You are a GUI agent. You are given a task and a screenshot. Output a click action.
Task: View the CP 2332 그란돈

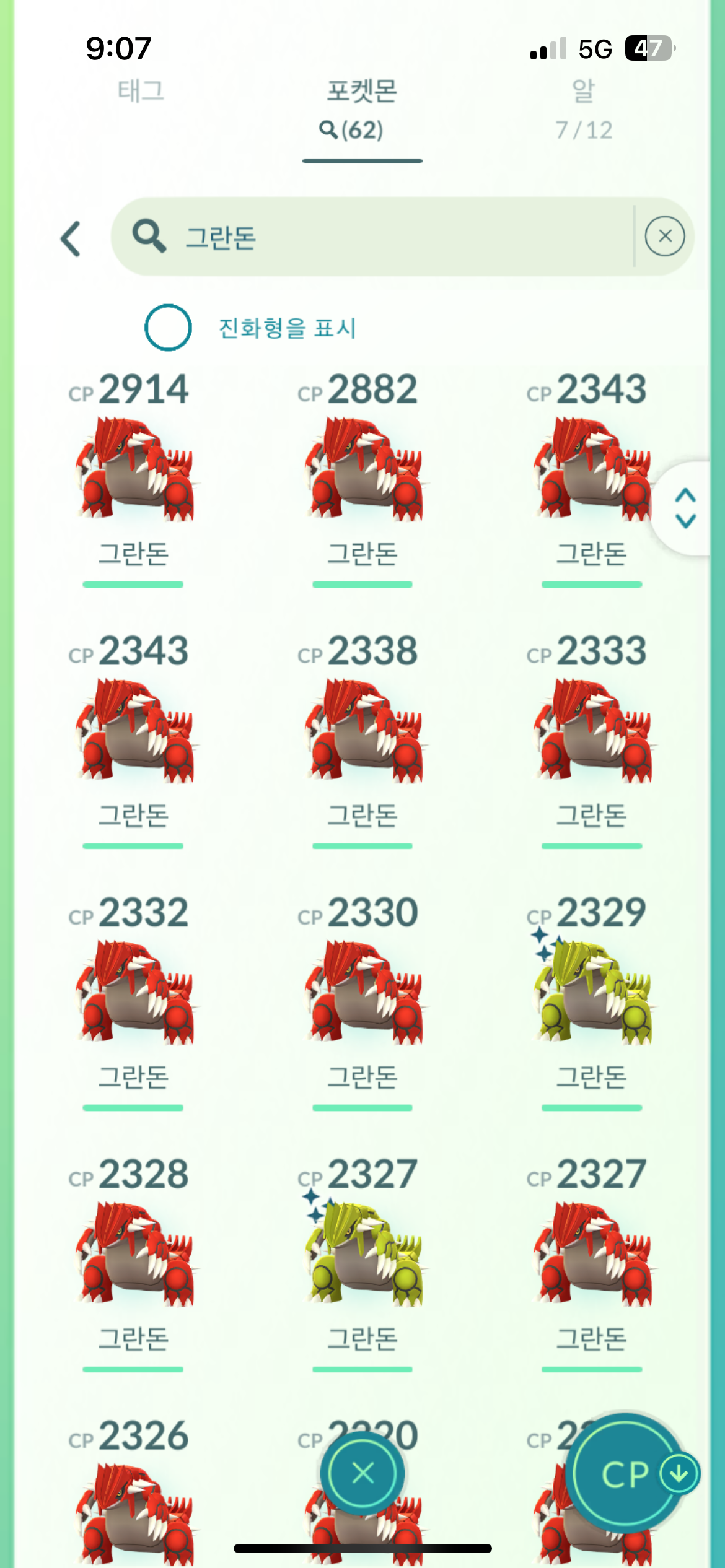[134, 993]
